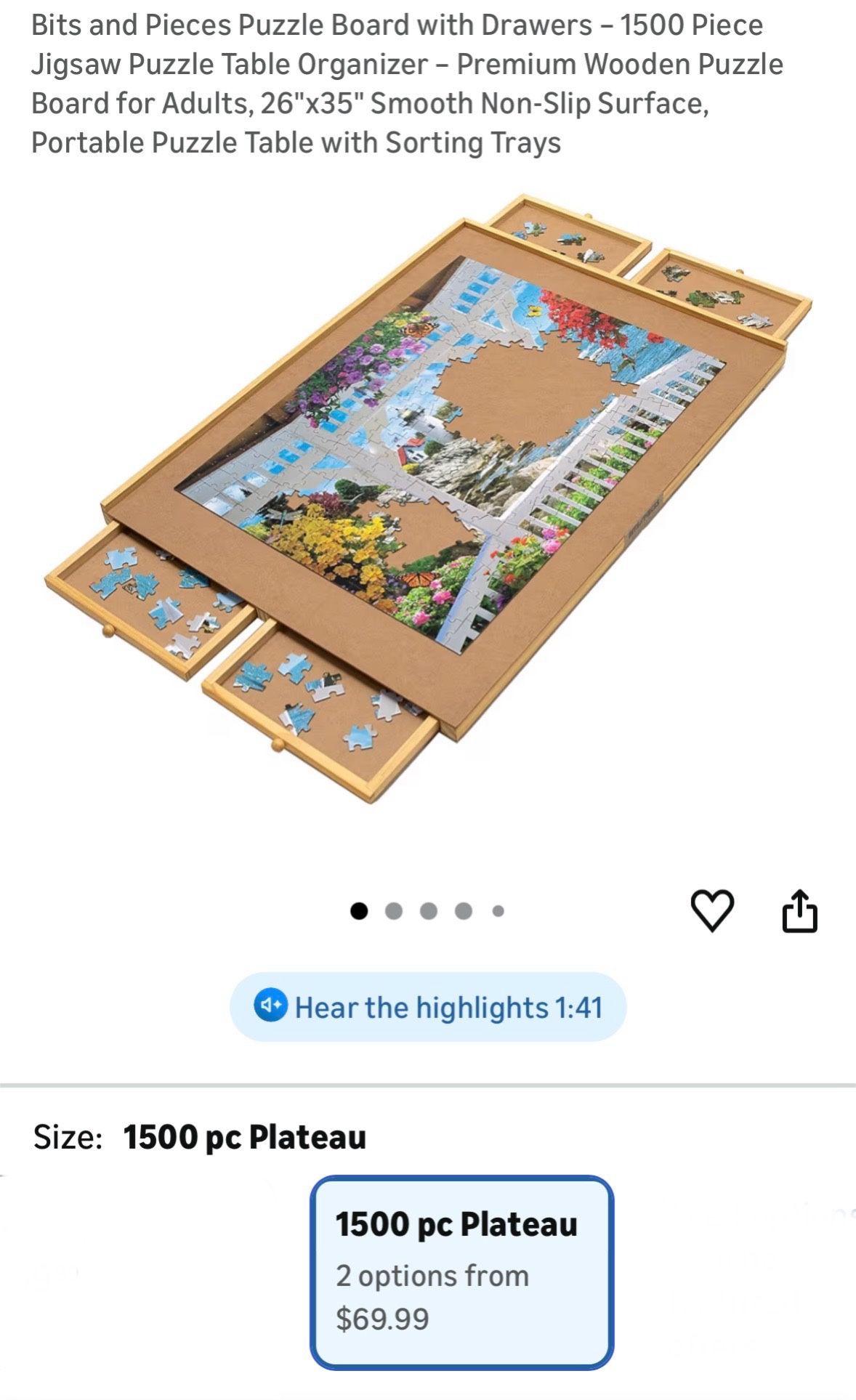
Task: Select the fifth carousel dot
Action: pos(498,910)
